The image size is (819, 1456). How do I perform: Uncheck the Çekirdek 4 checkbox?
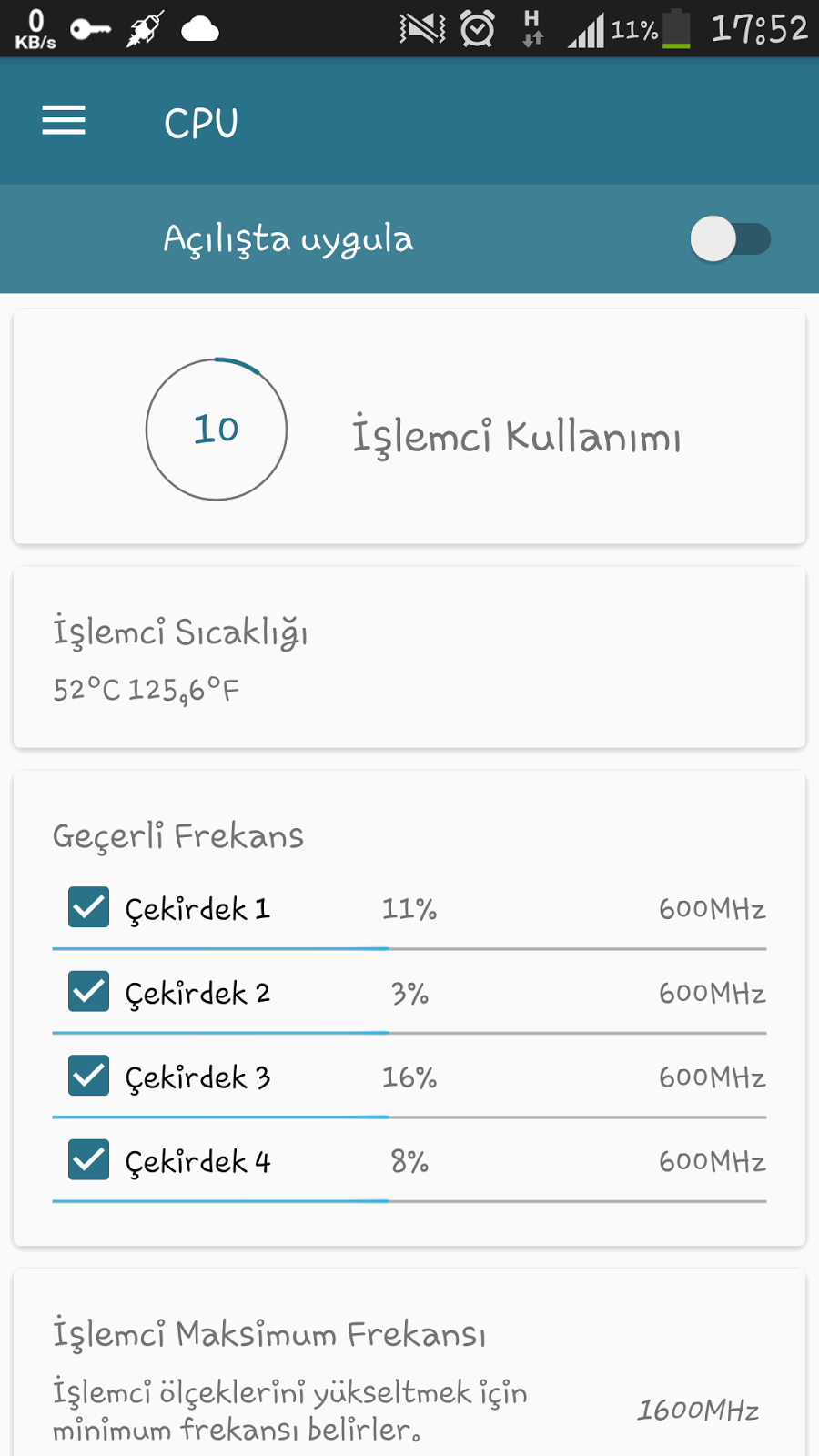(x=89, y=1160)
